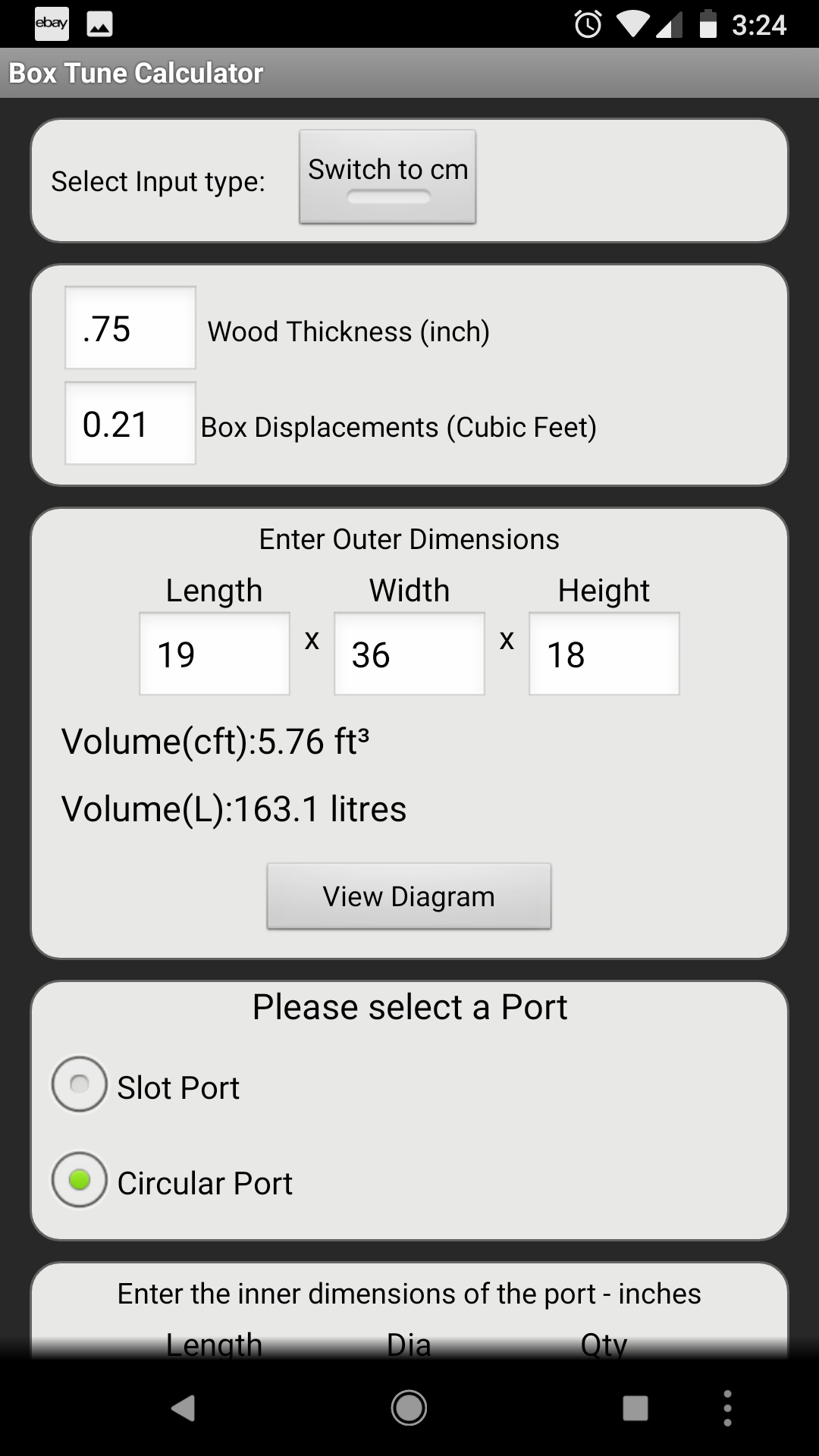Edit the Box Displacements field

tap(130, 423)
